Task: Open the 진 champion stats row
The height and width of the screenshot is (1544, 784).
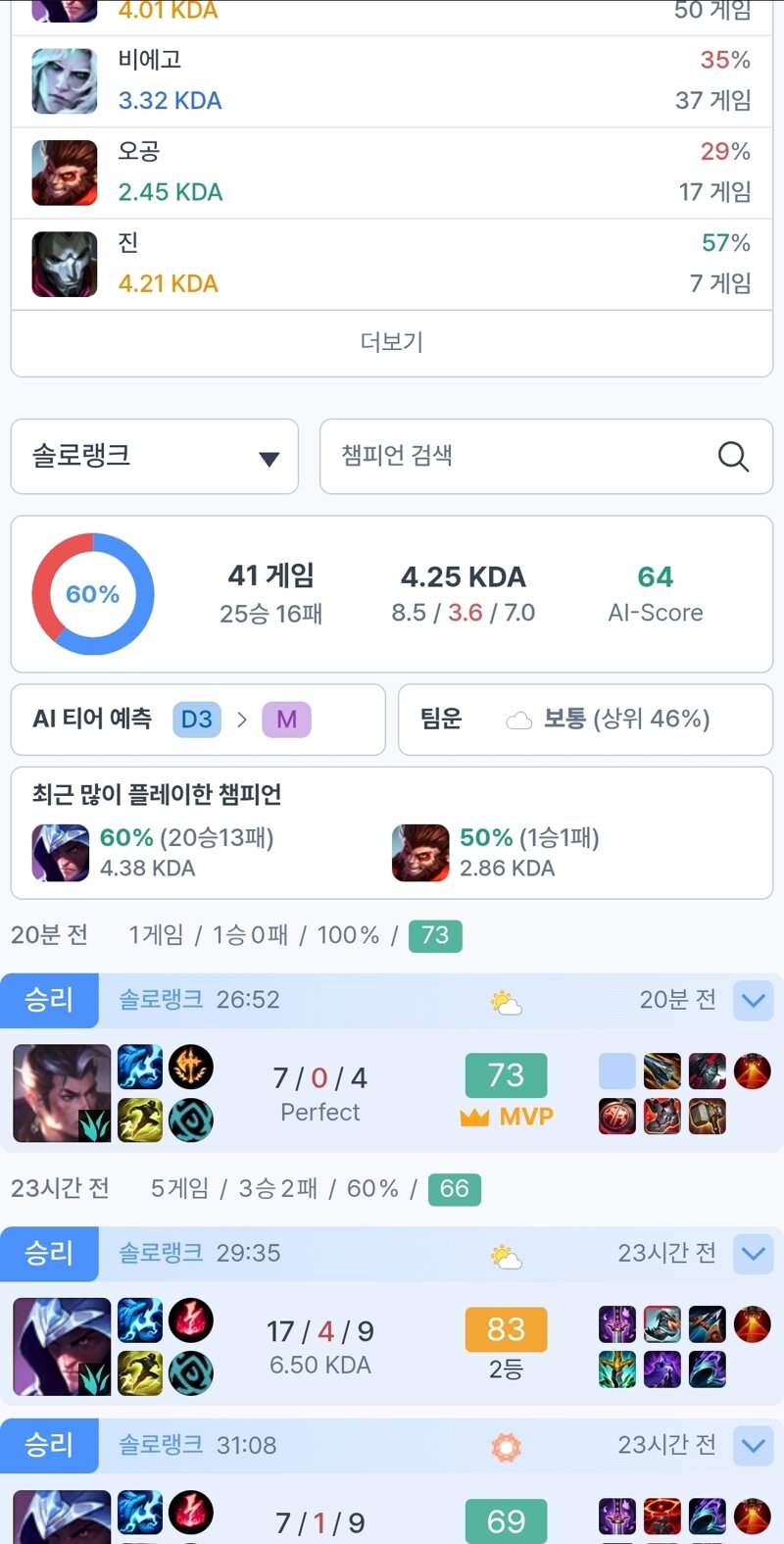Action: click(392, 264)
